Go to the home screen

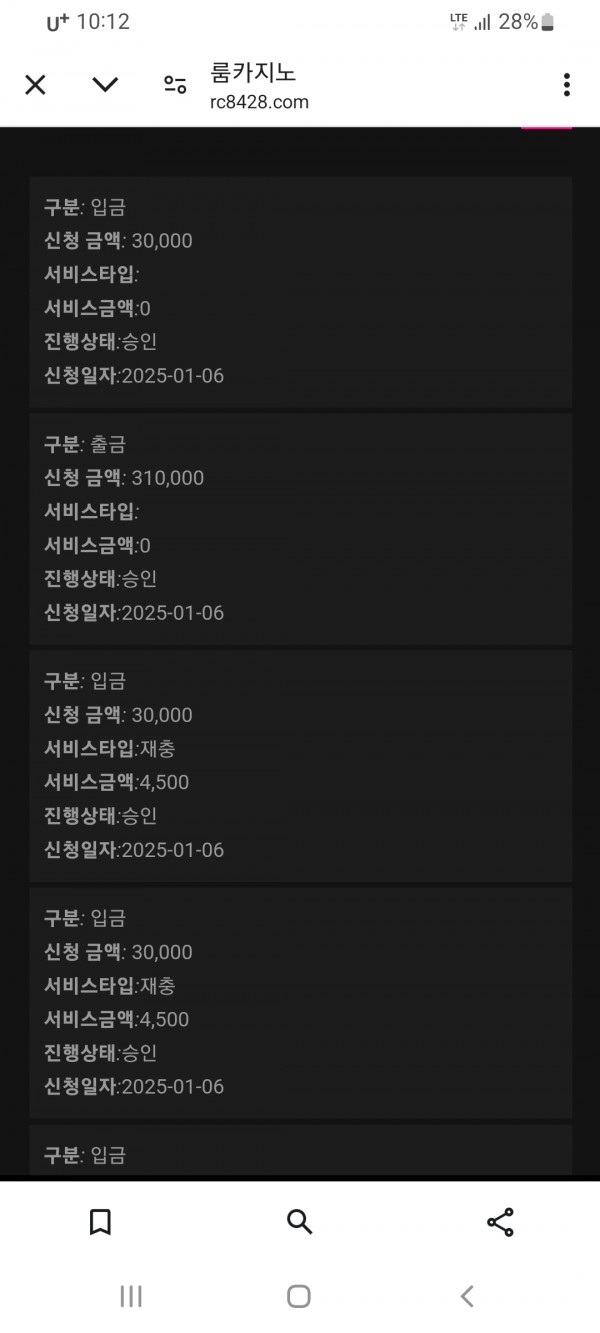click(x=299, y=1296)
